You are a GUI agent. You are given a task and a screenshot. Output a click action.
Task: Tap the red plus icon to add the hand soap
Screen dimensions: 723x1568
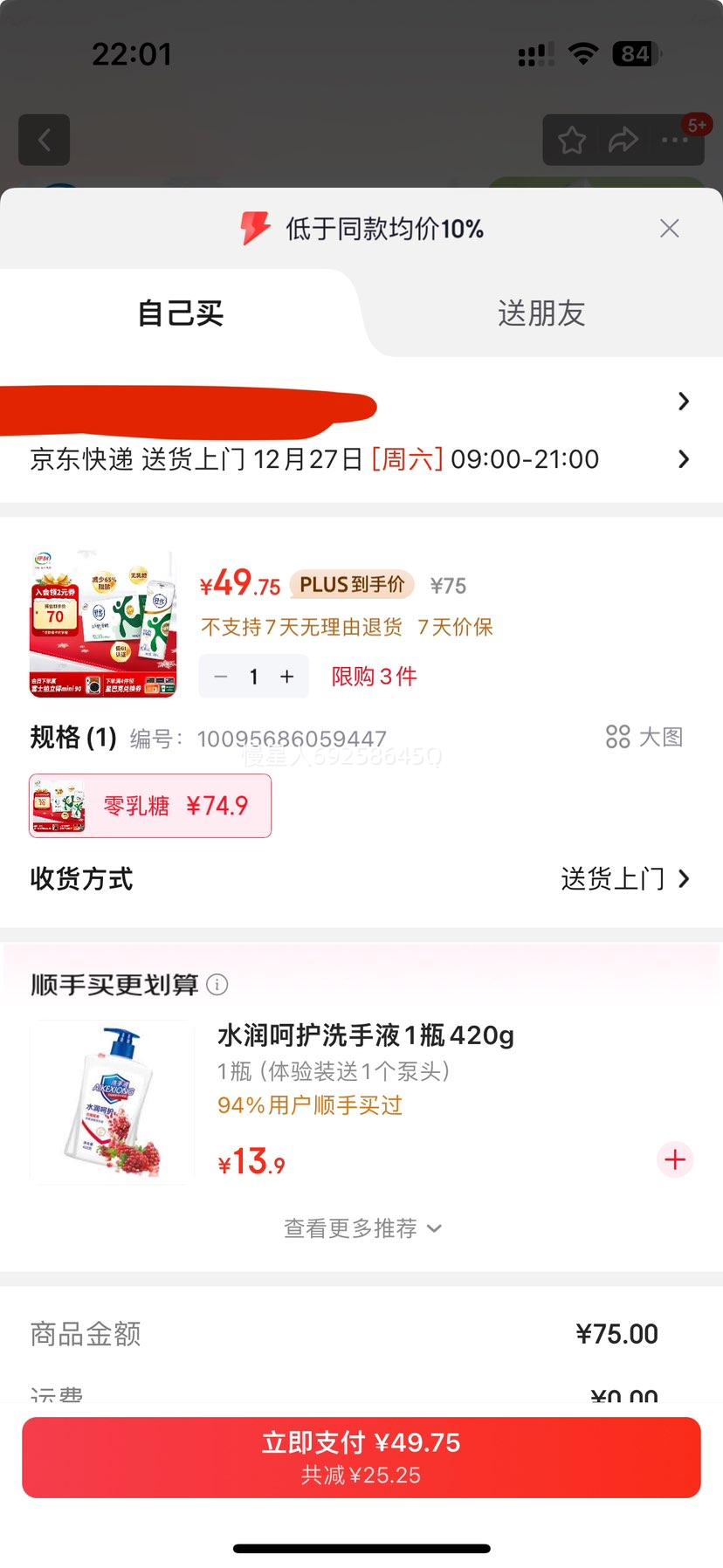click(674, 1160)
